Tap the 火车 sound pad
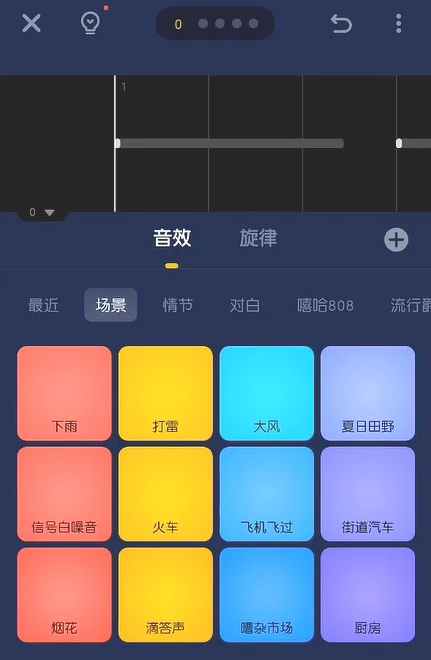The width and height of the screenshot is (431, 660). coord(165,494)
